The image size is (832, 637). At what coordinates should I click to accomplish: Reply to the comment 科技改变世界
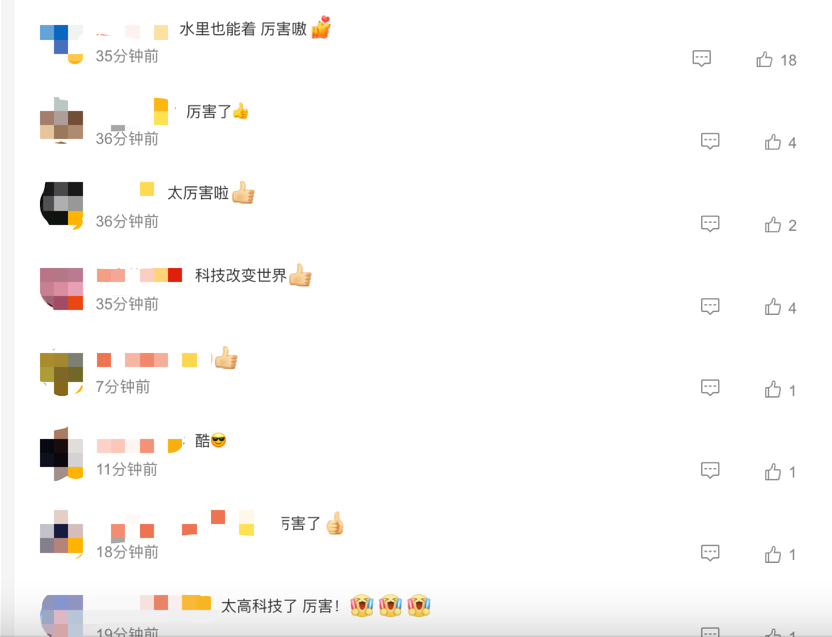(x=710, y=307)
